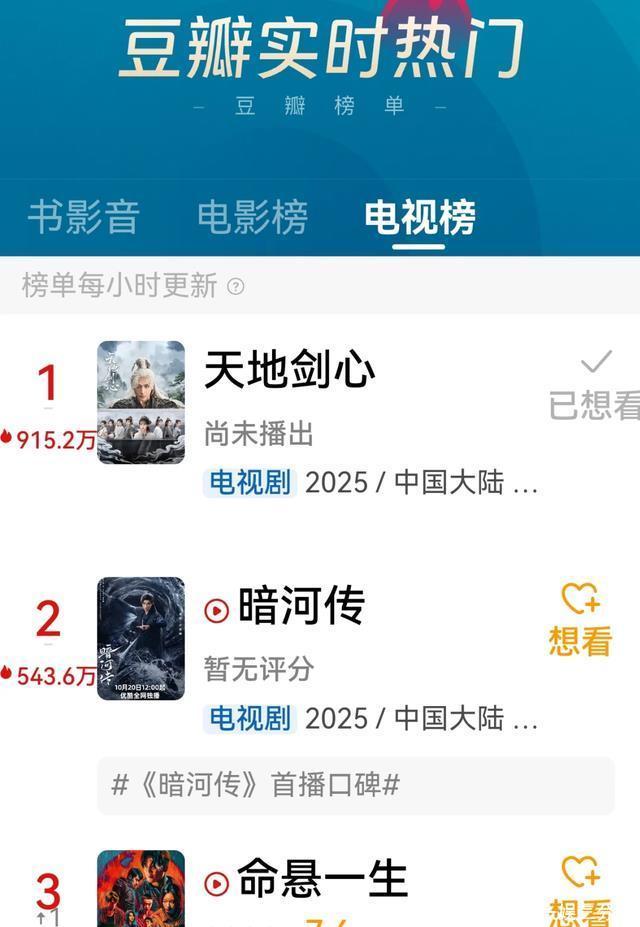Screen dimensions: 640x927
Task: Mark 暗河传 as 想看
Action: pos(580,620)
